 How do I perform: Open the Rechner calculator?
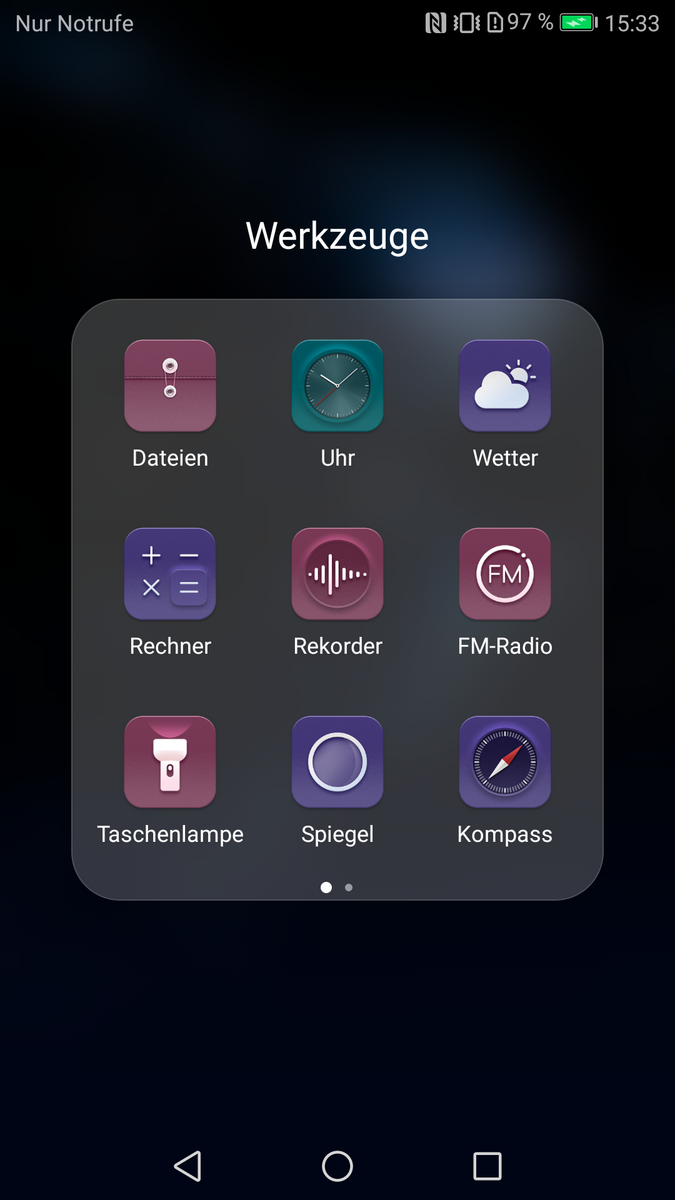[170, 574]
